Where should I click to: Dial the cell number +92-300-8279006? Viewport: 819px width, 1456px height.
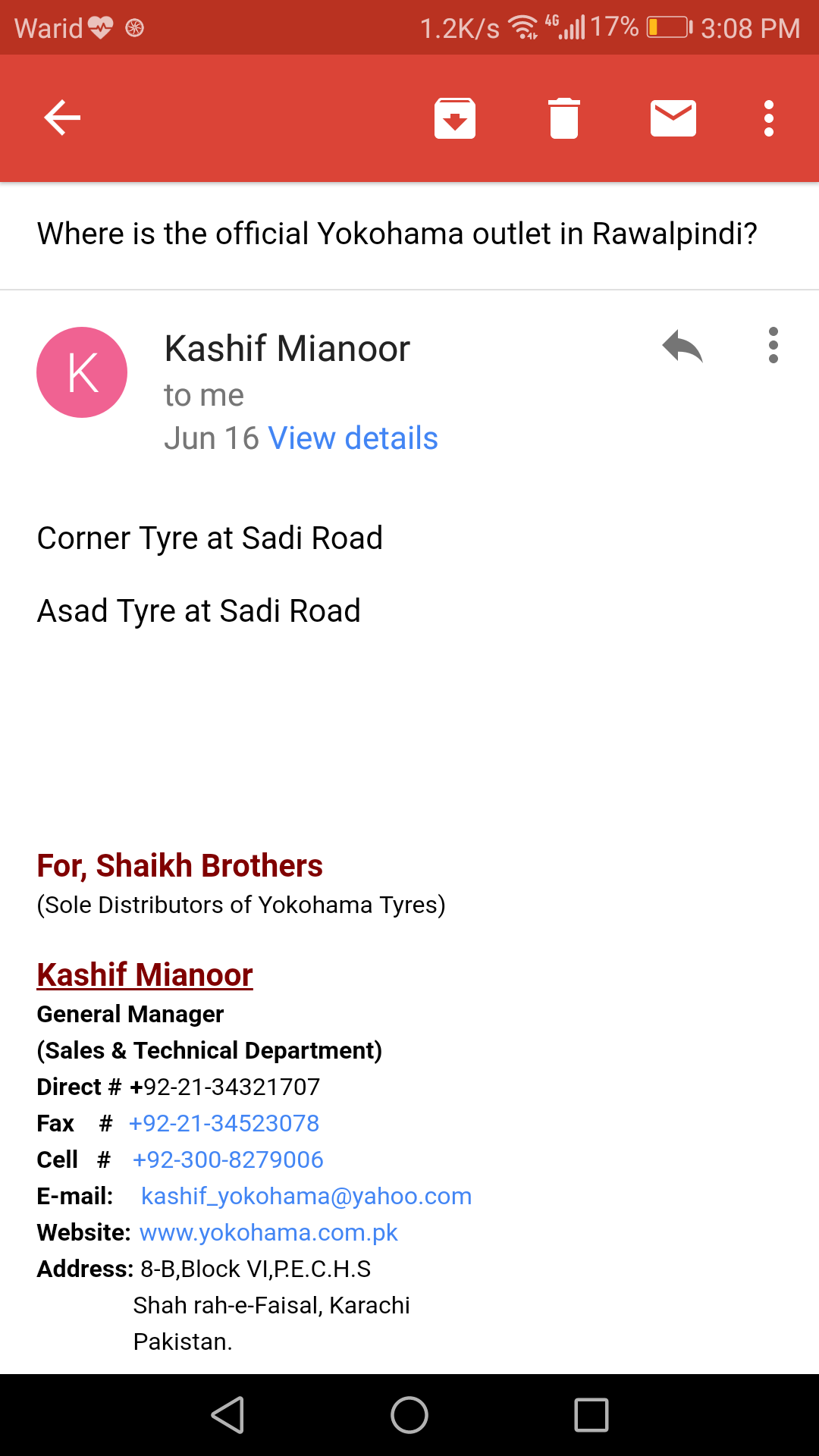(227, 1159)
